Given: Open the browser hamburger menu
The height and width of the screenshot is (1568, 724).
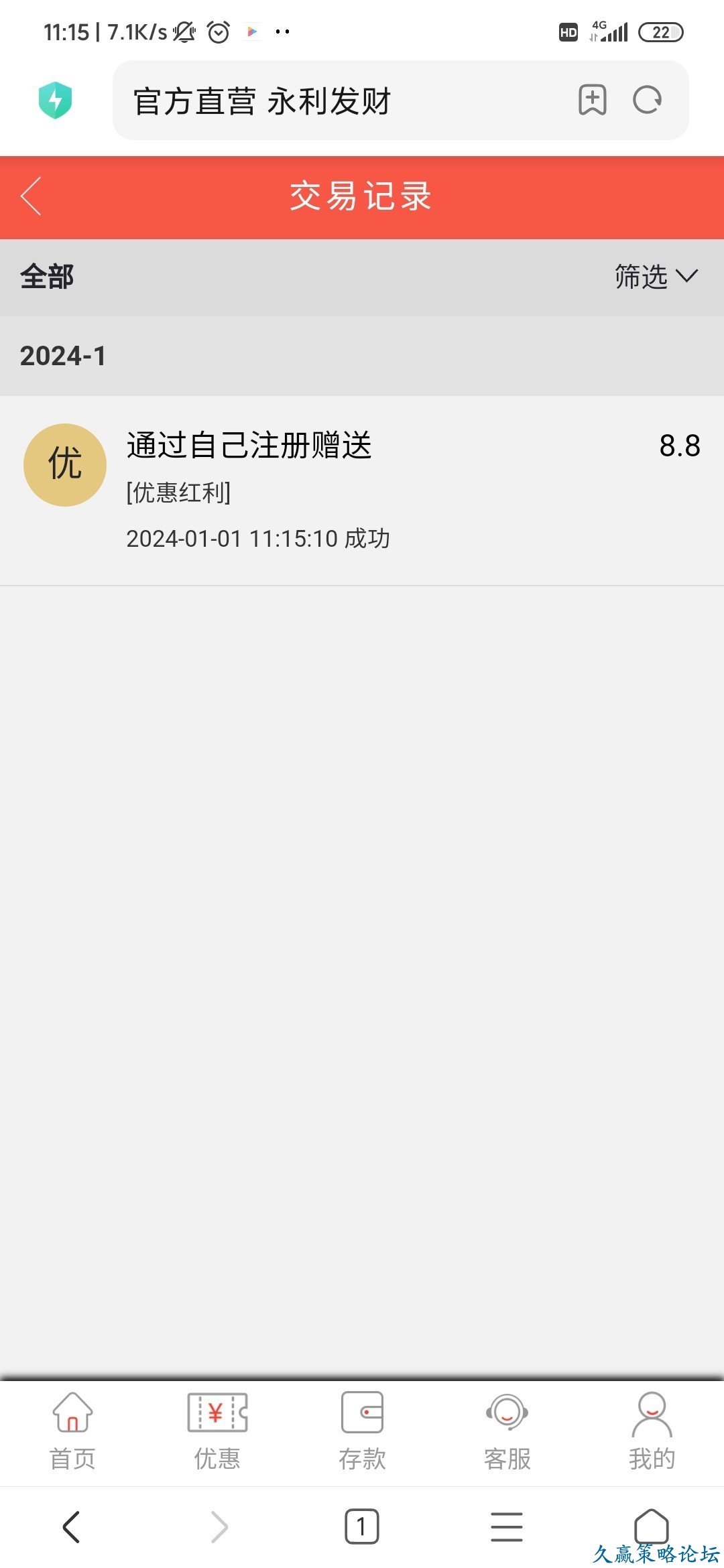Looking at the screenshot, I should [507, 1527].
